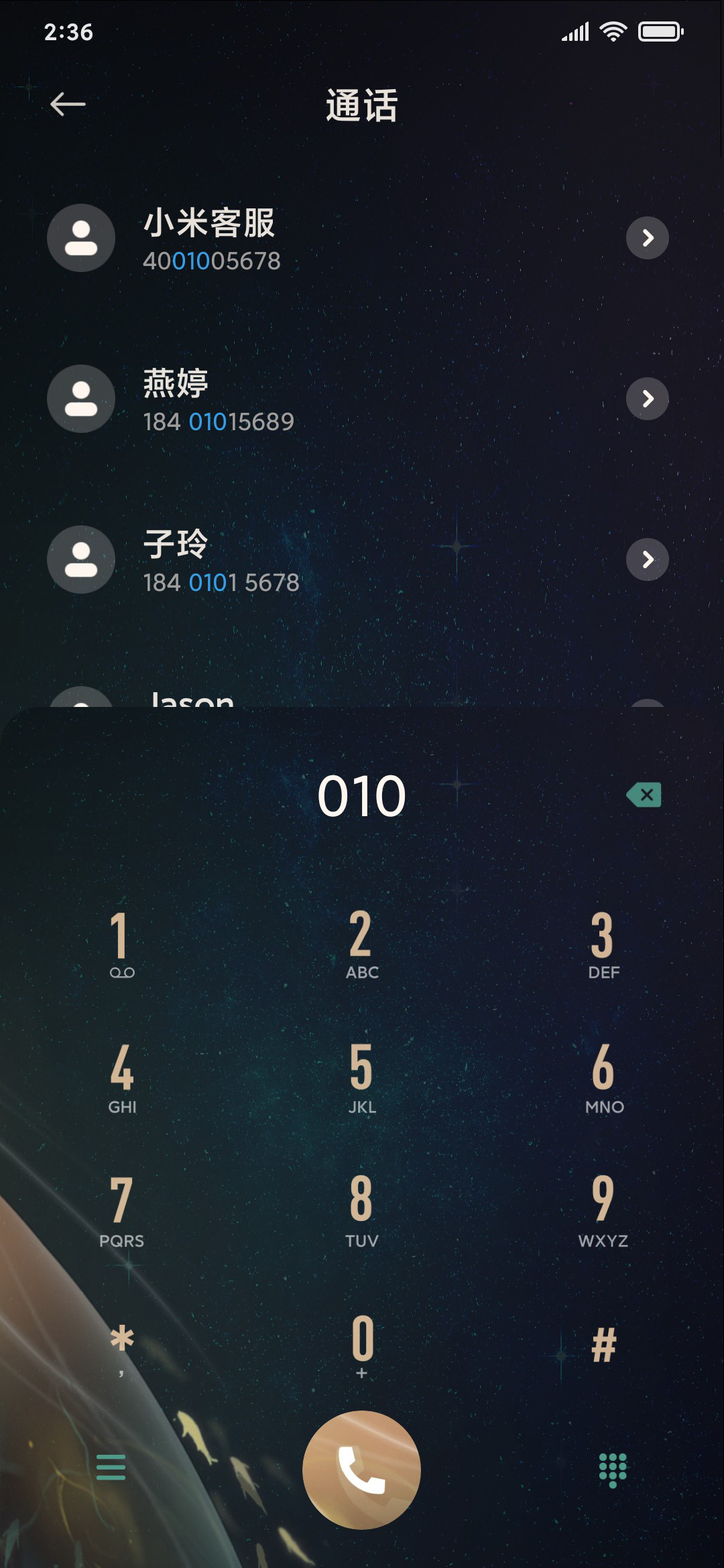The height and width of the screenshot is (1568, 724).
Task: Open details arrow for 燕婷
Action: (648, 399)
